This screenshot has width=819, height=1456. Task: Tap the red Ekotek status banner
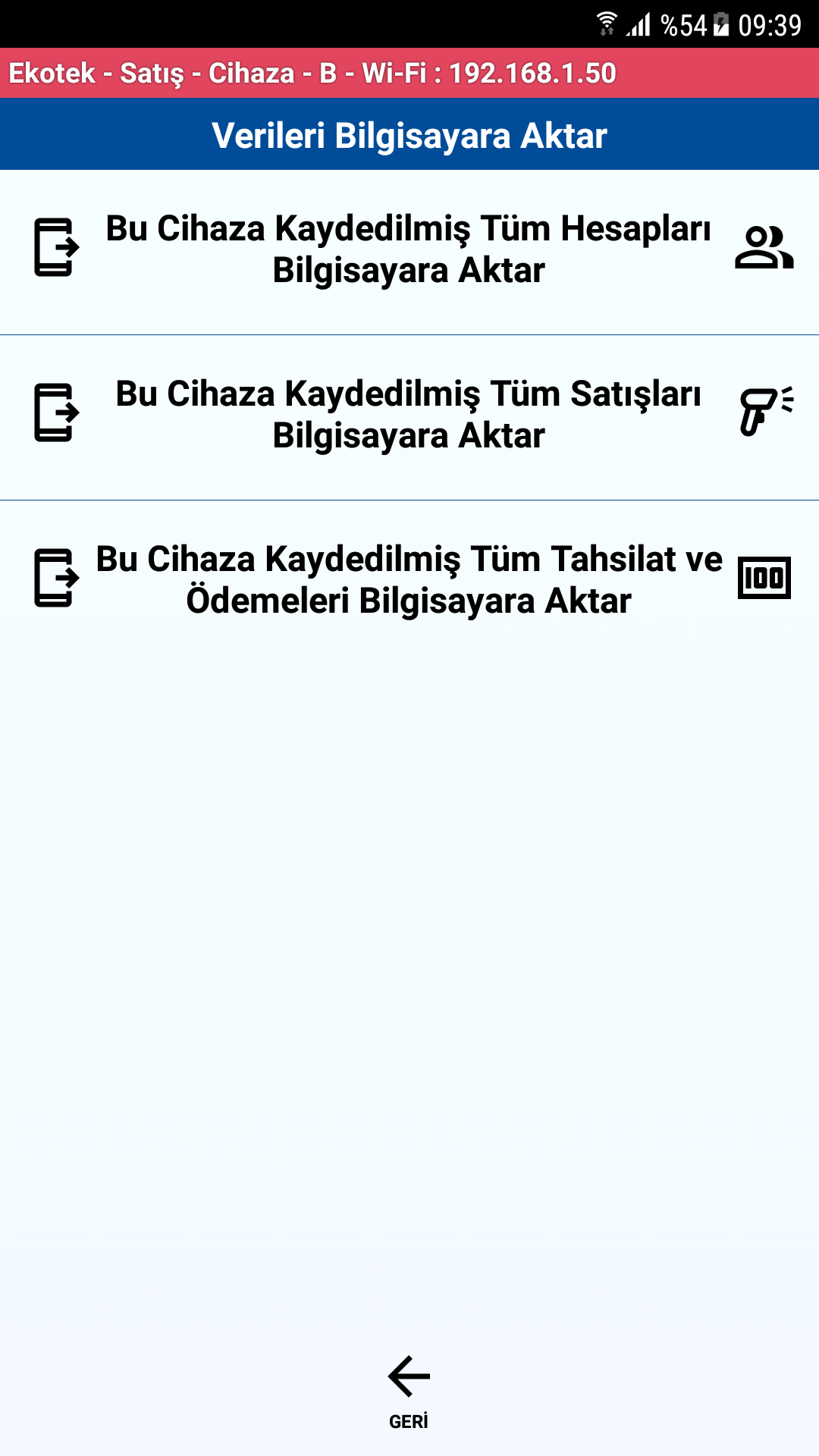click(x=409, y=74)
